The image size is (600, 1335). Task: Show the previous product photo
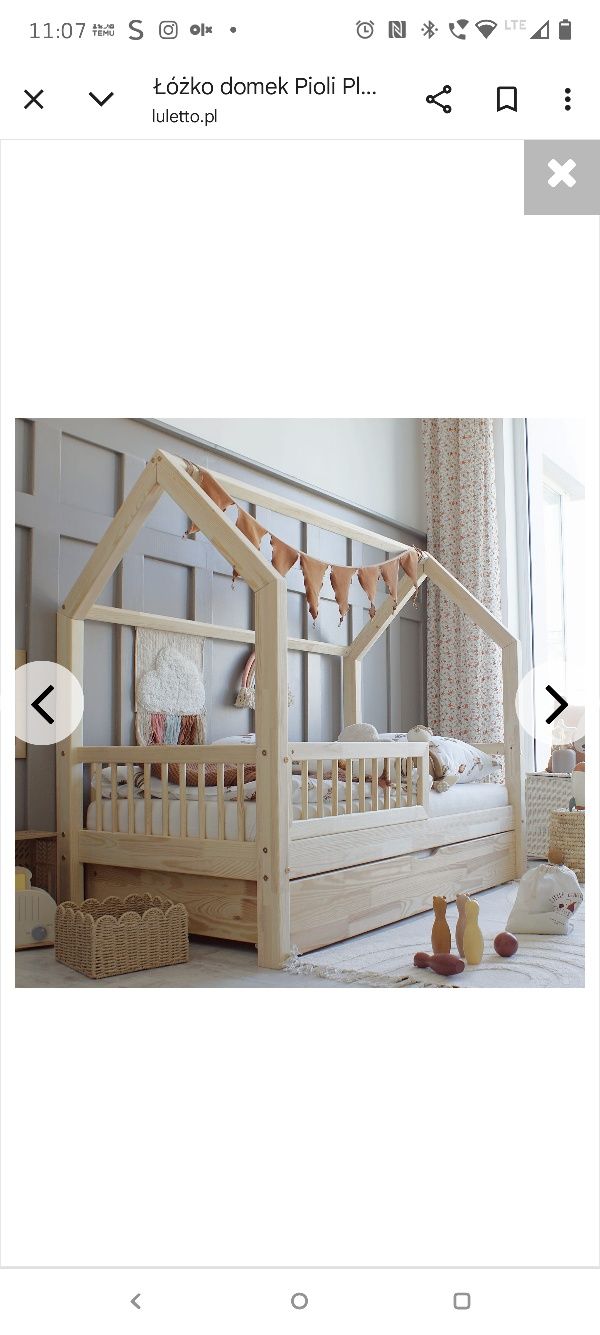pyautogui.click(x=44, y=704)
